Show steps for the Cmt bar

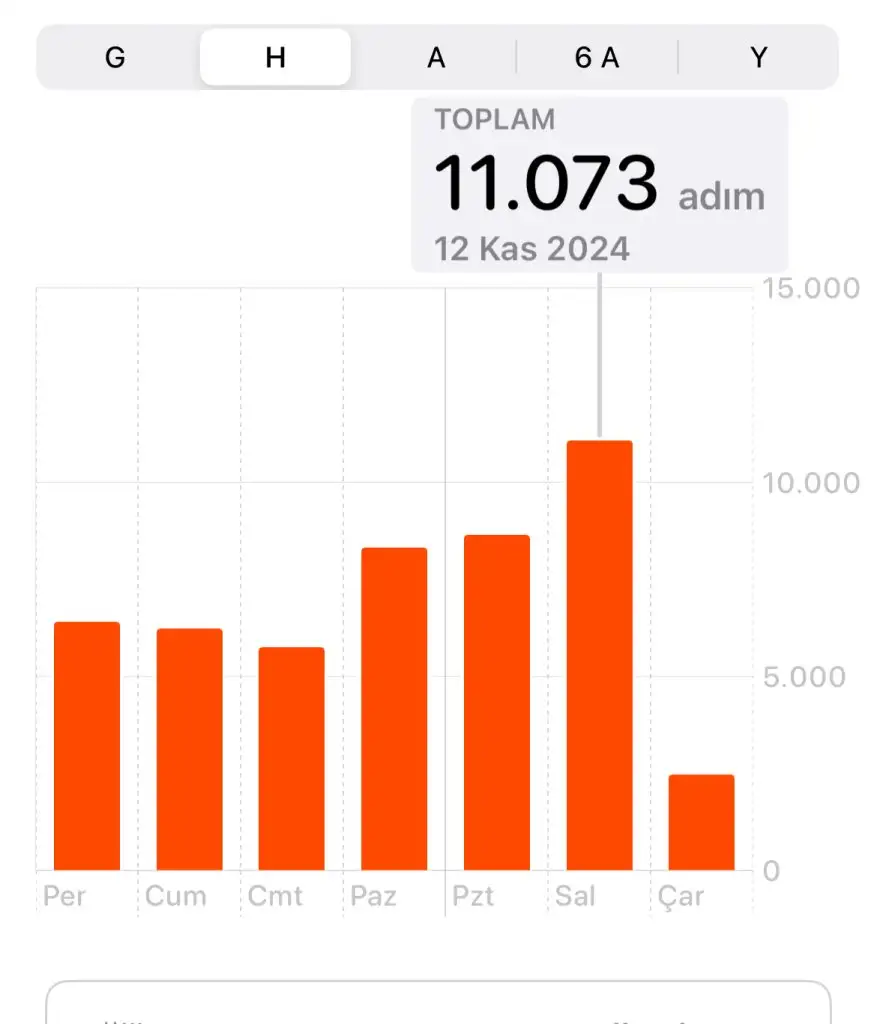pos(291,759)
